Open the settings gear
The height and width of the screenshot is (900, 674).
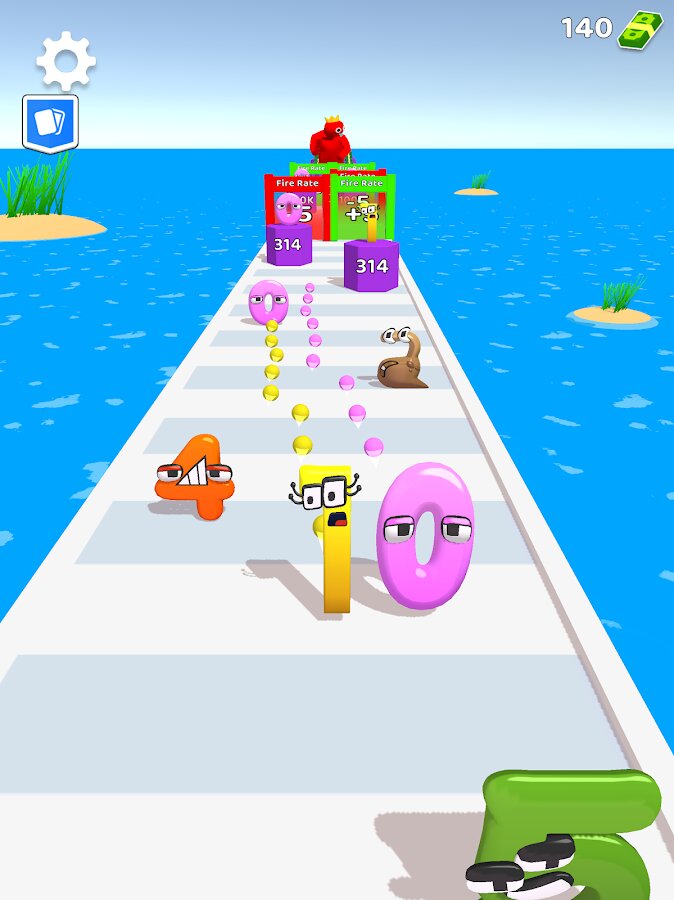tap(66, 61)
